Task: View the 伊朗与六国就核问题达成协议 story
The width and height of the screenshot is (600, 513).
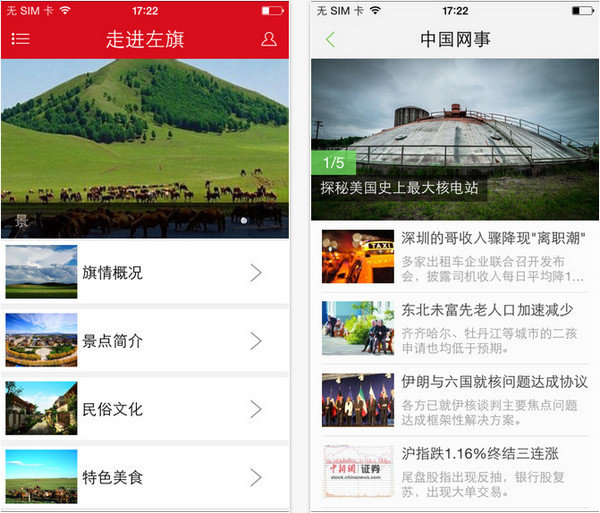Action: click(455, 399)
